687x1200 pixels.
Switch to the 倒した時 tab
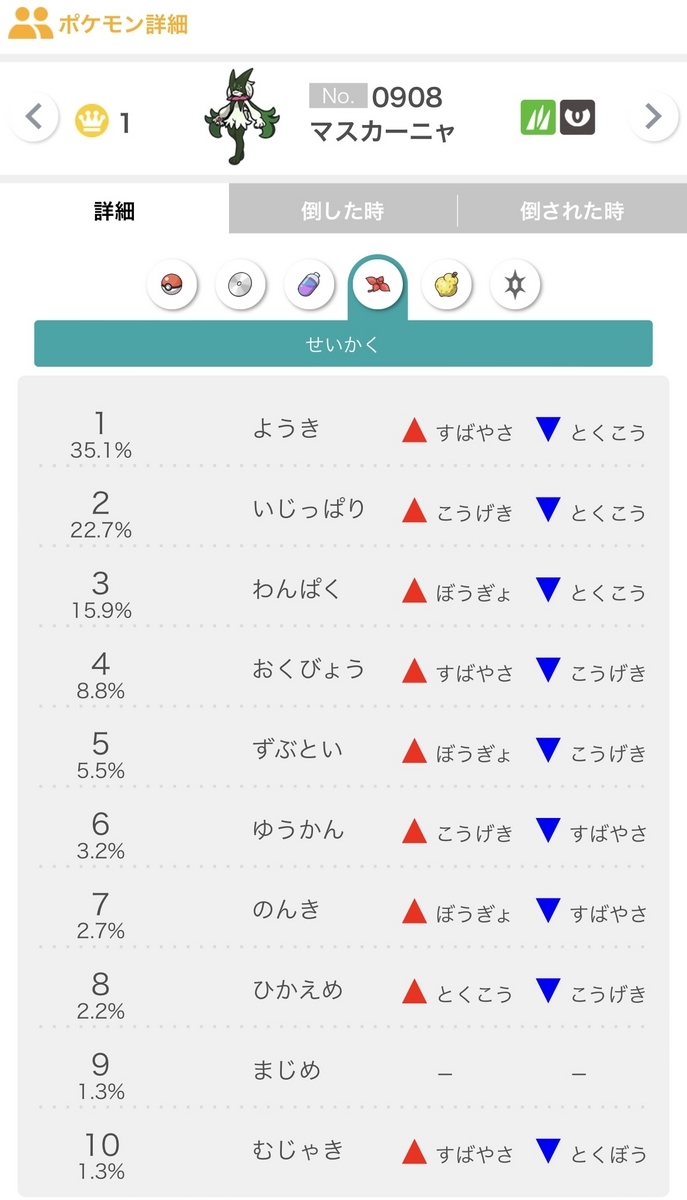343,211
